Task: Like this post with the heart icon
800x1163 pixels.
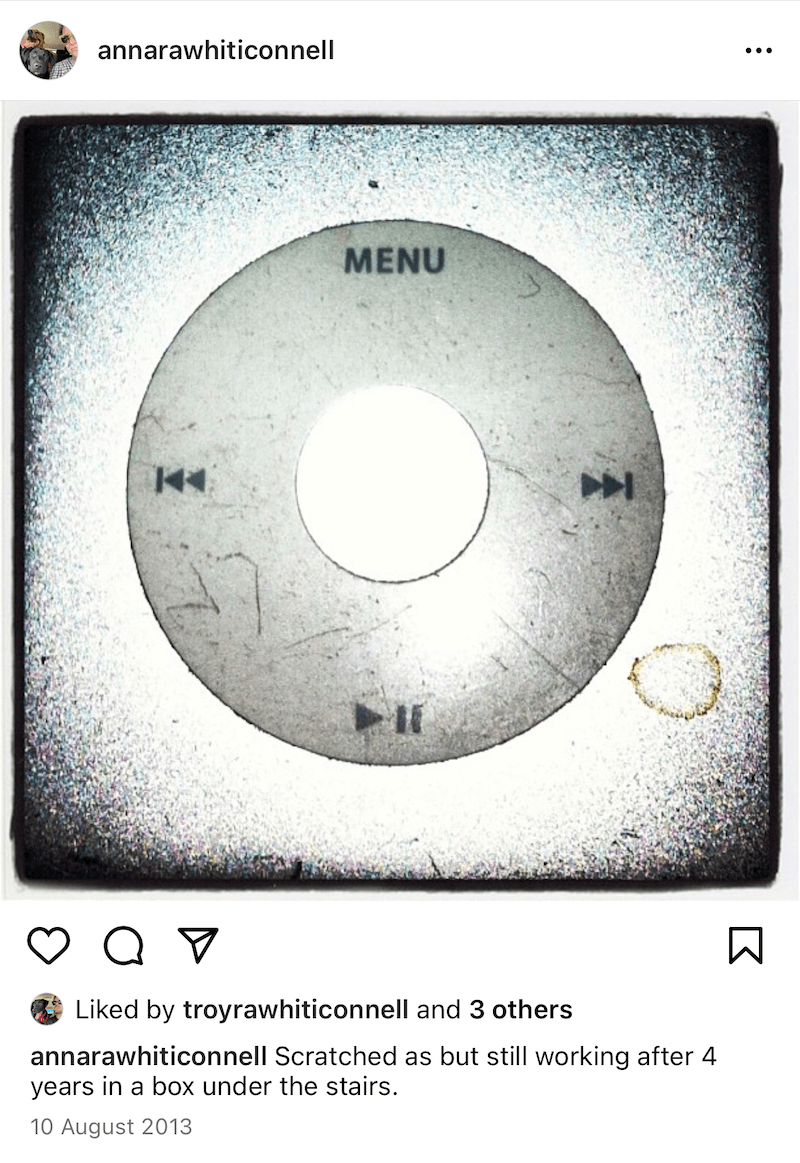Action: tap(48, 945)
